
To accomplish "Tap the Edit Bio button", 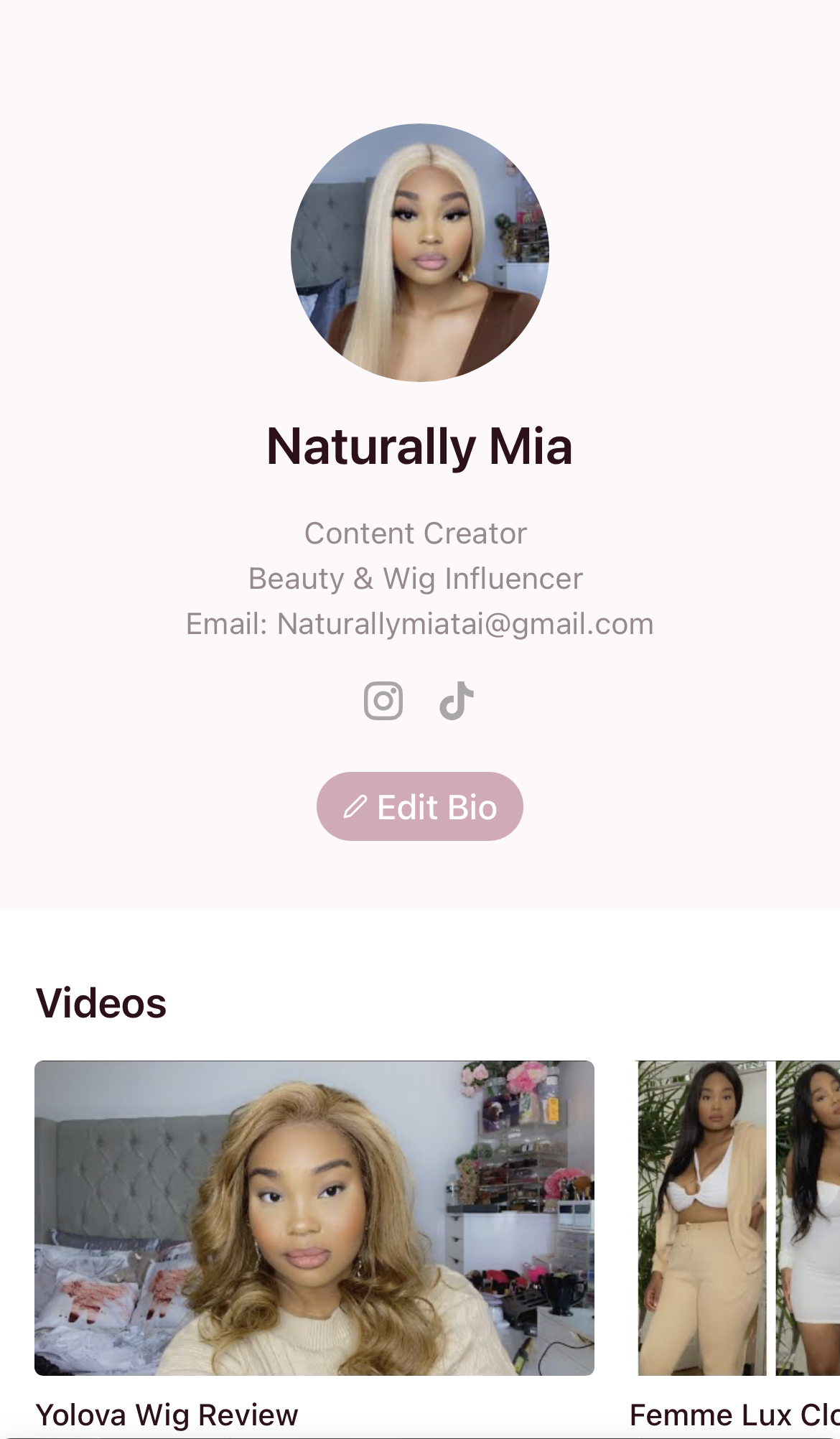I will pos(420,806).
